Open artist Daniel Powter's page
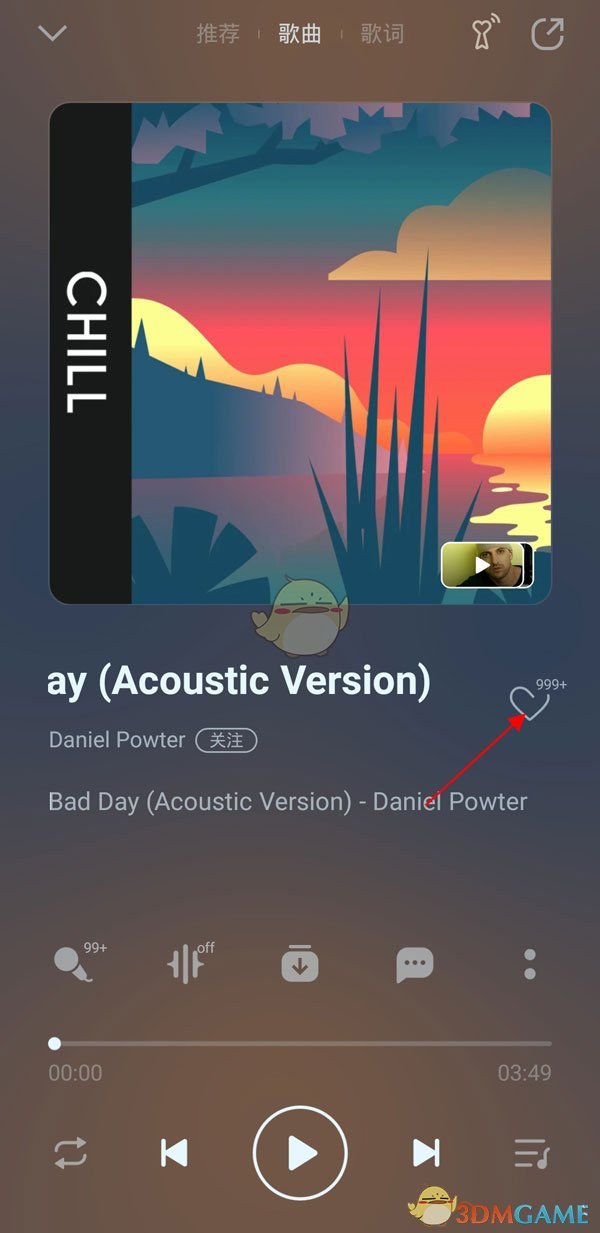This screenshot has height=1233, width=600. coord(117,740)
